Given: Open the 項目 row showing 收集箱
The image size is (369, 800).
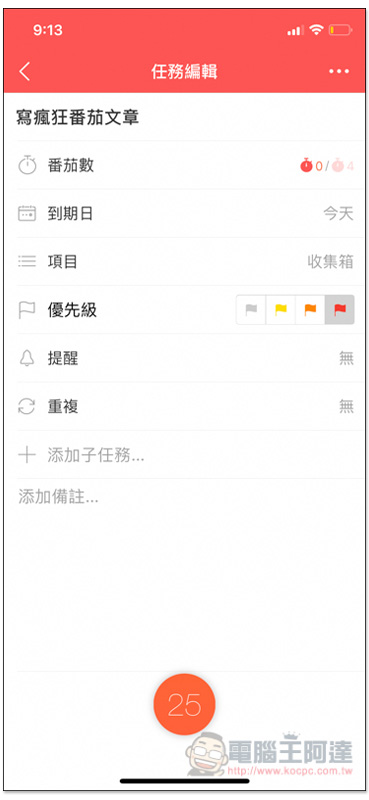Looking at the screenshot, I should 185,262.
